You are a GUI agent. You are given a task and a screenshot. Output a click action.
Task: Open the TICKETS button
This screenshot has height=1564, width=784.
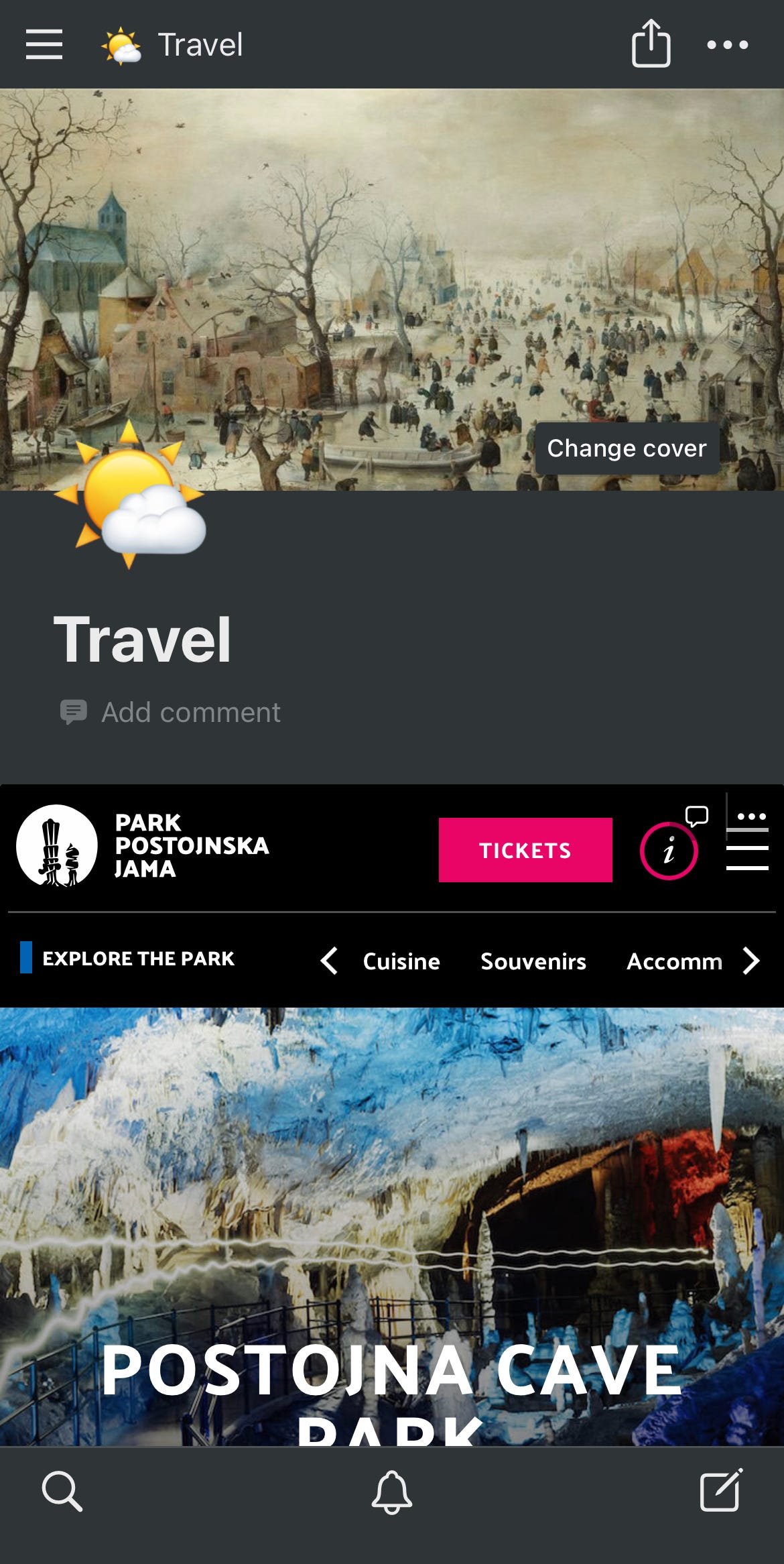pyautogui.click(x=525, y=850)
